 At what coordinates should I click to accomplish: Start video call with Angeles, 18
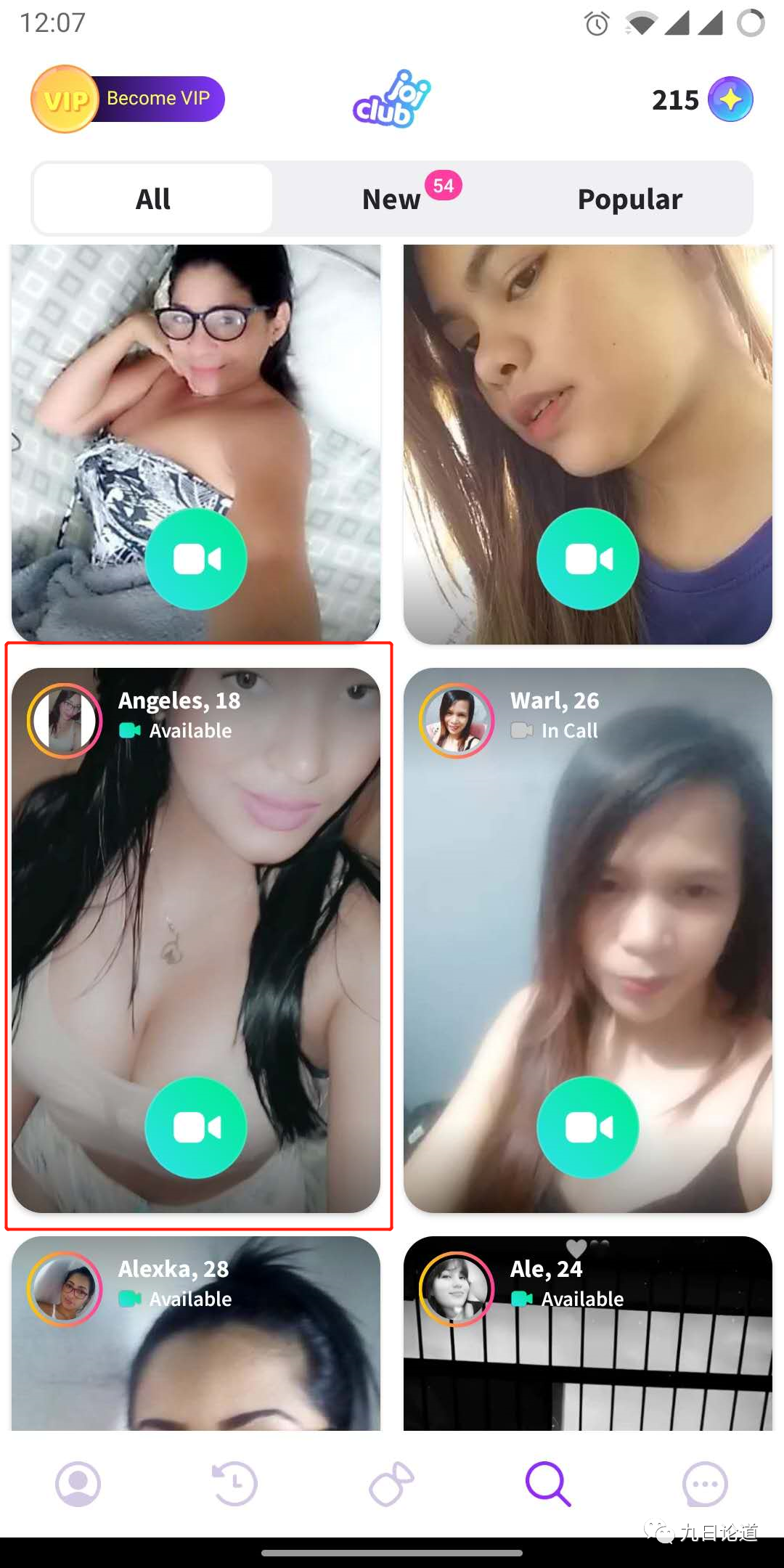(196, 1127)
